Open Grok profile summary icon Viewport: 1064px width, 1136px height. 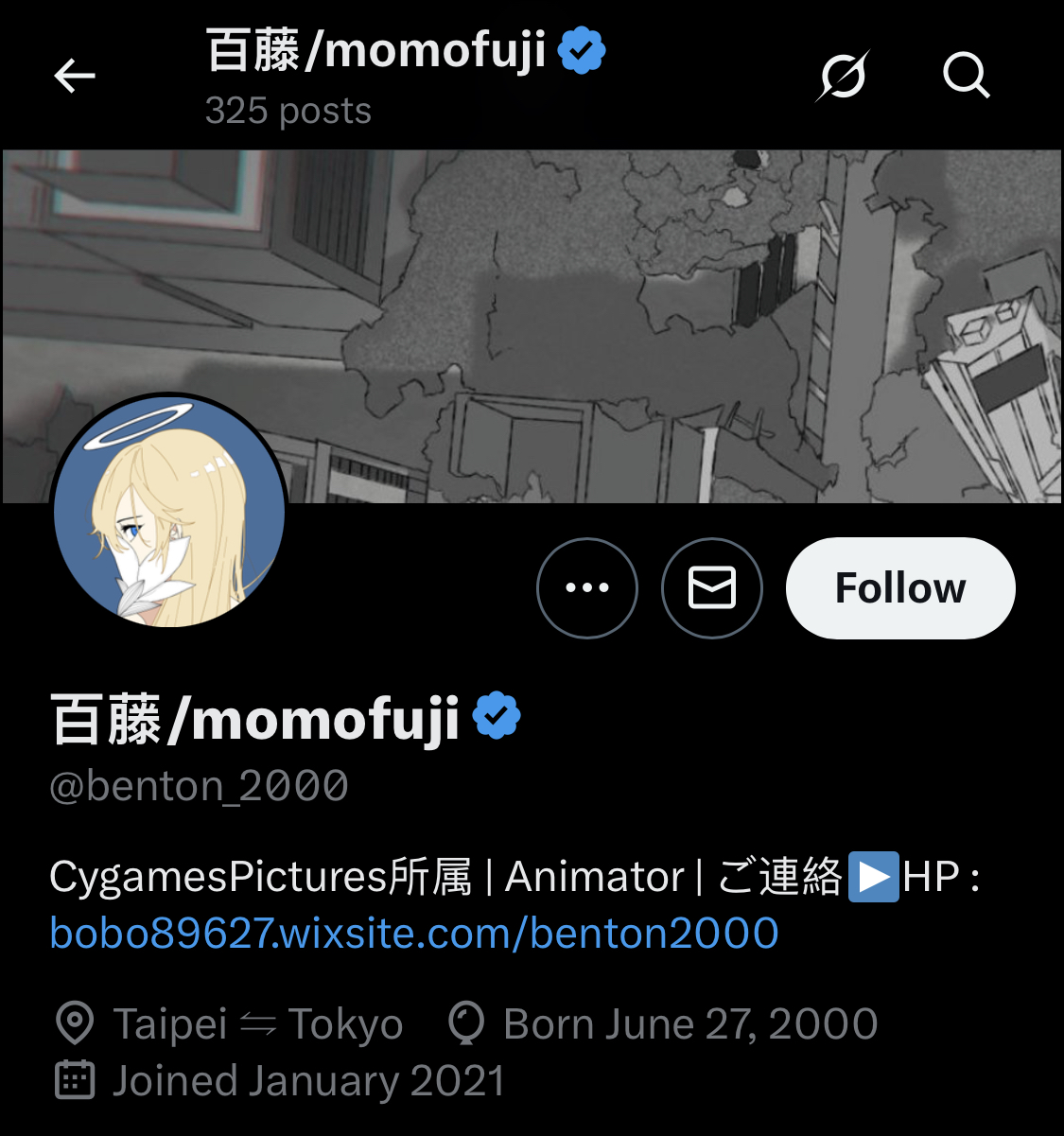842,76
